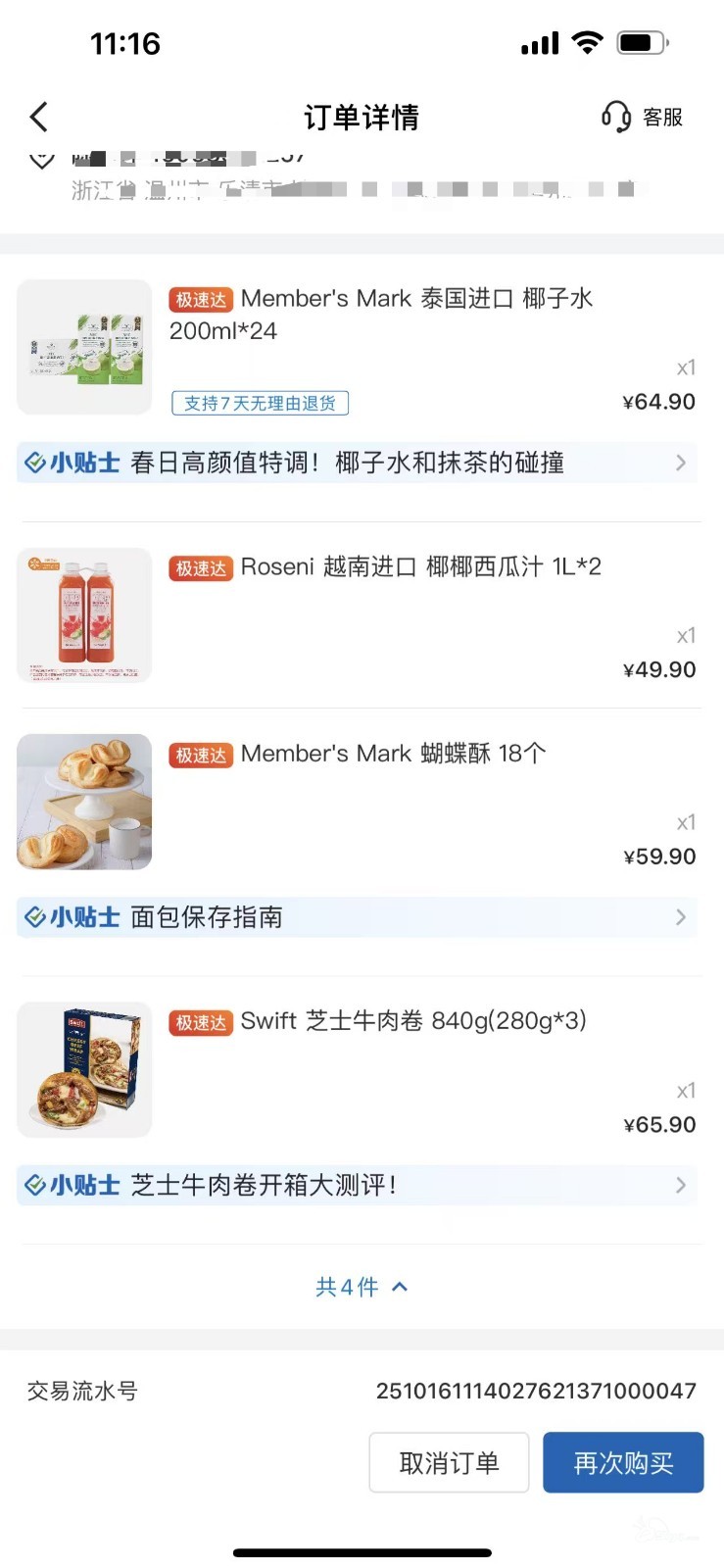
Task: Tap 取消订单 to cancel the order
Action: [x=449, y=1463]
